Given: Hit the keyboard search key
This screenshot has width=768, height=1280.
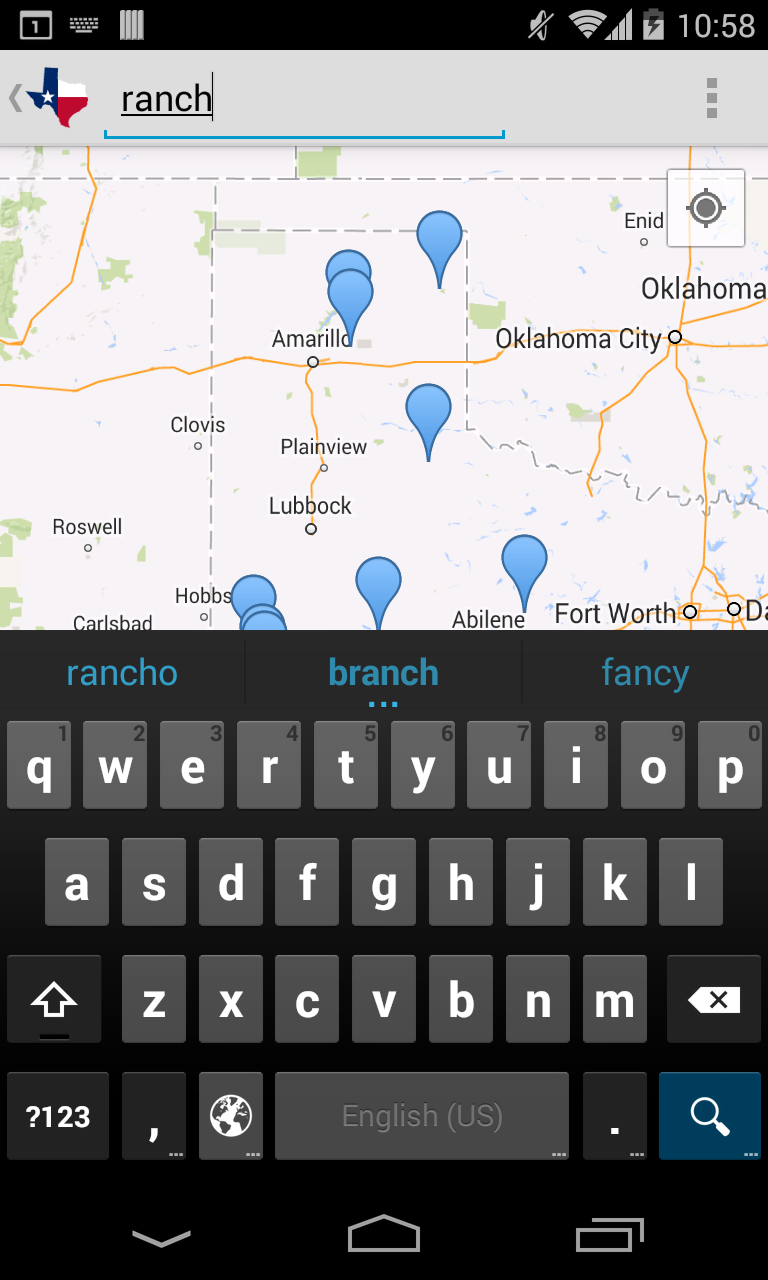Looking at the screenshot, I should (710, 1116).
